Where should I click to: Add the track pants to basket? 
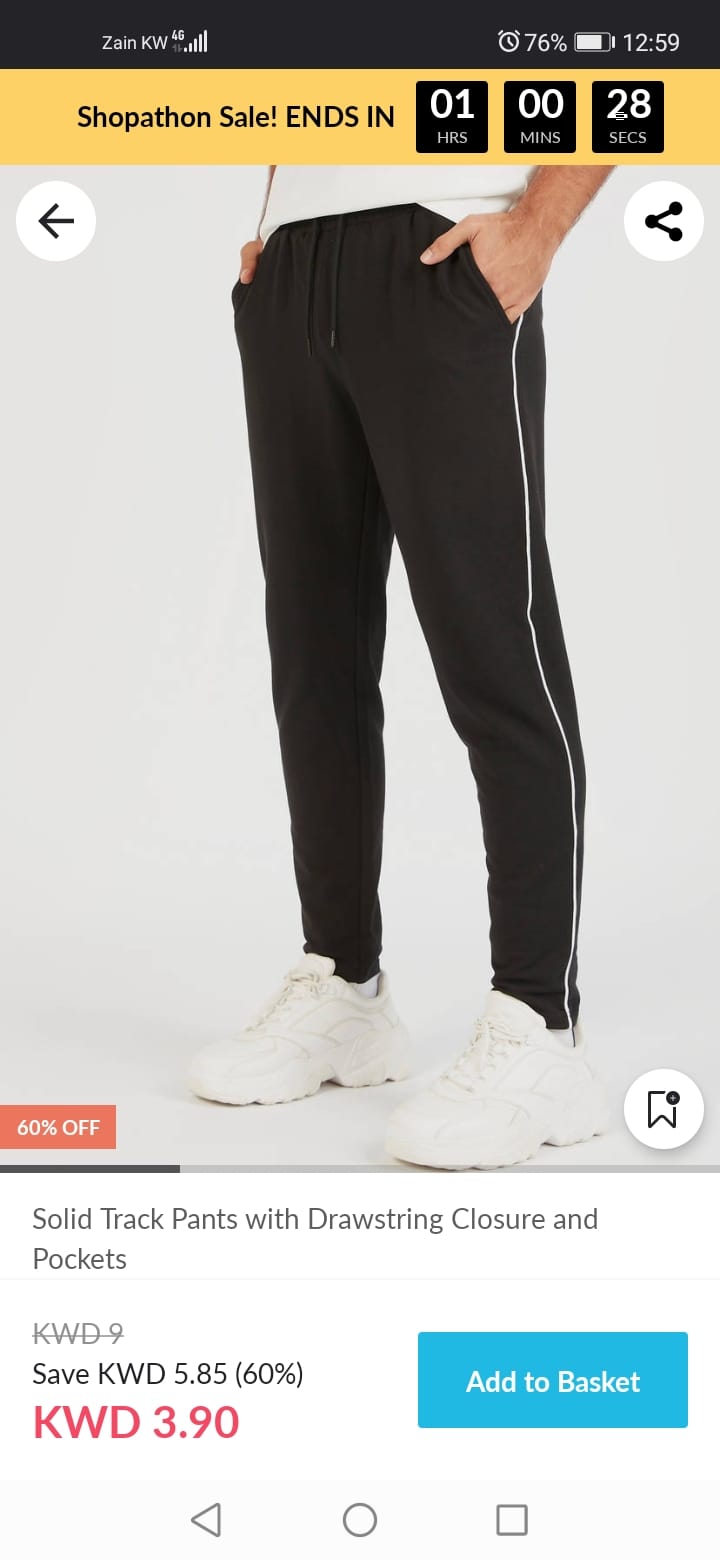(x=552, y=1381)
